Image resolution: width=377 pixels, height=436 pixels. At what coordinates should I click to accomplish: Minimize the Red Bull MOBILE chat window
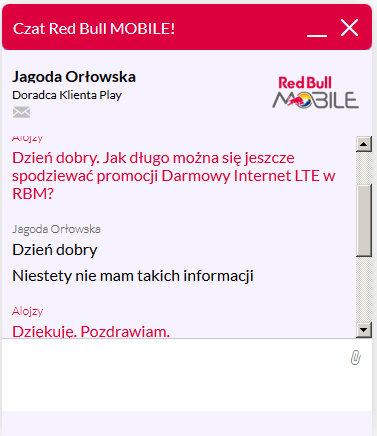tap(317, 29)
